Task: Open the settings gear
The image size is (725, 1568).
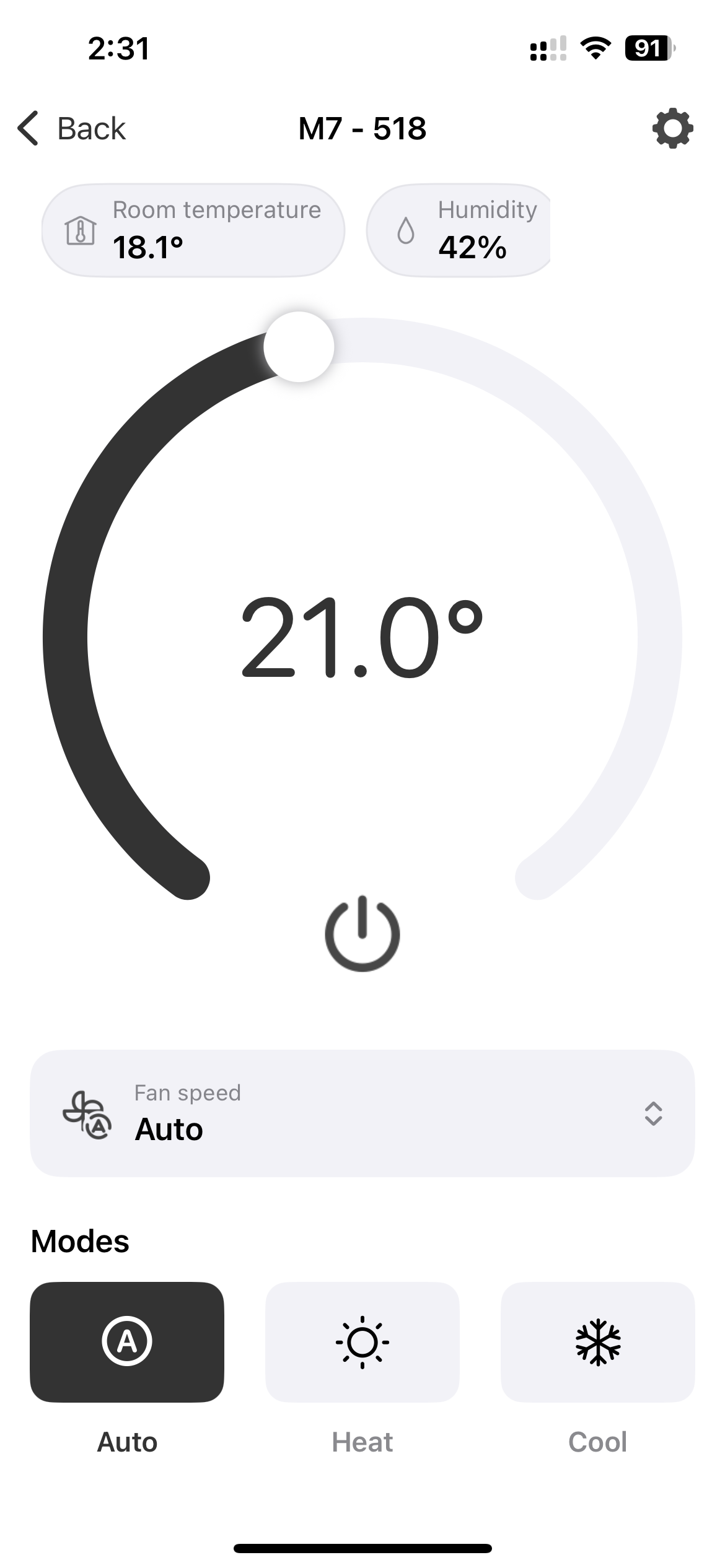Action: (672, 129)
